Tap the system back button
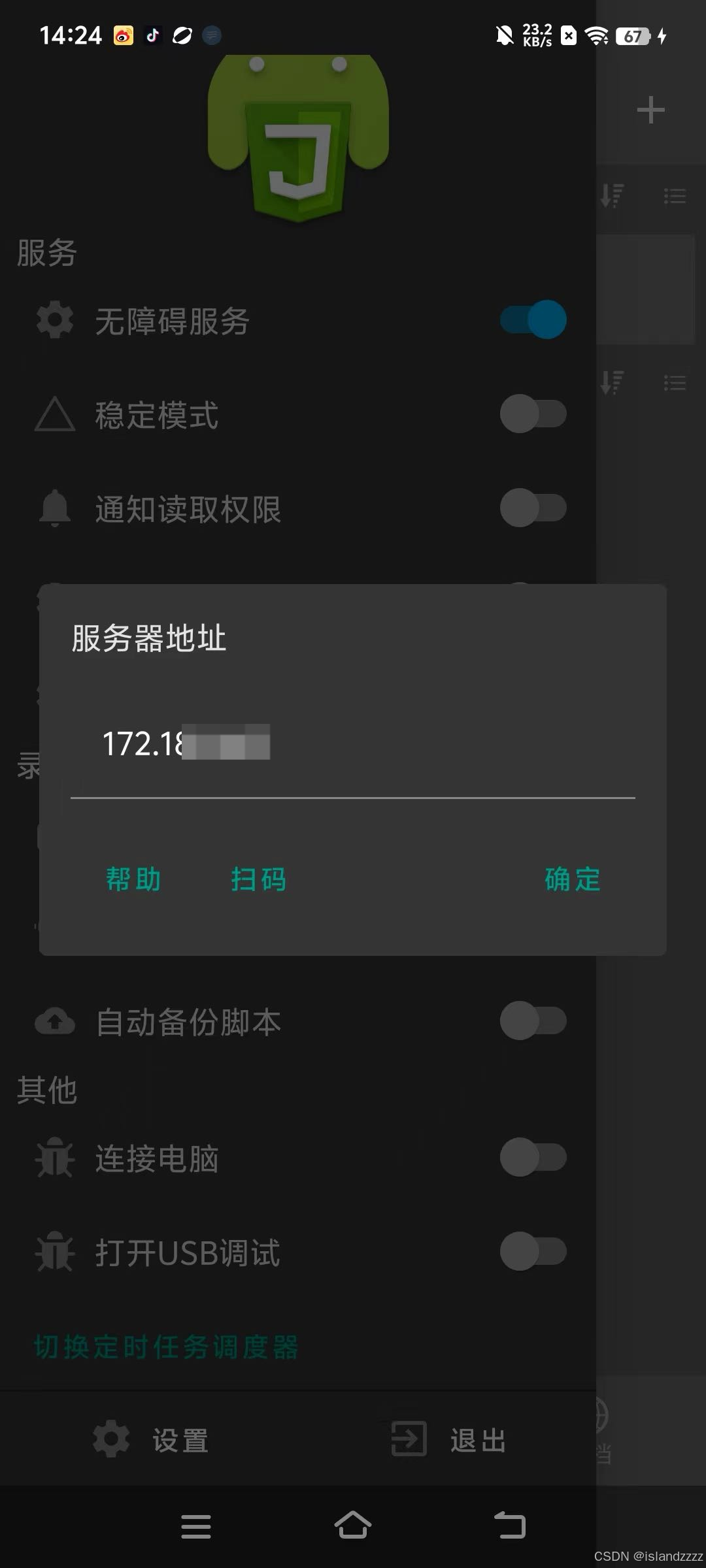 pos(510,1526)
